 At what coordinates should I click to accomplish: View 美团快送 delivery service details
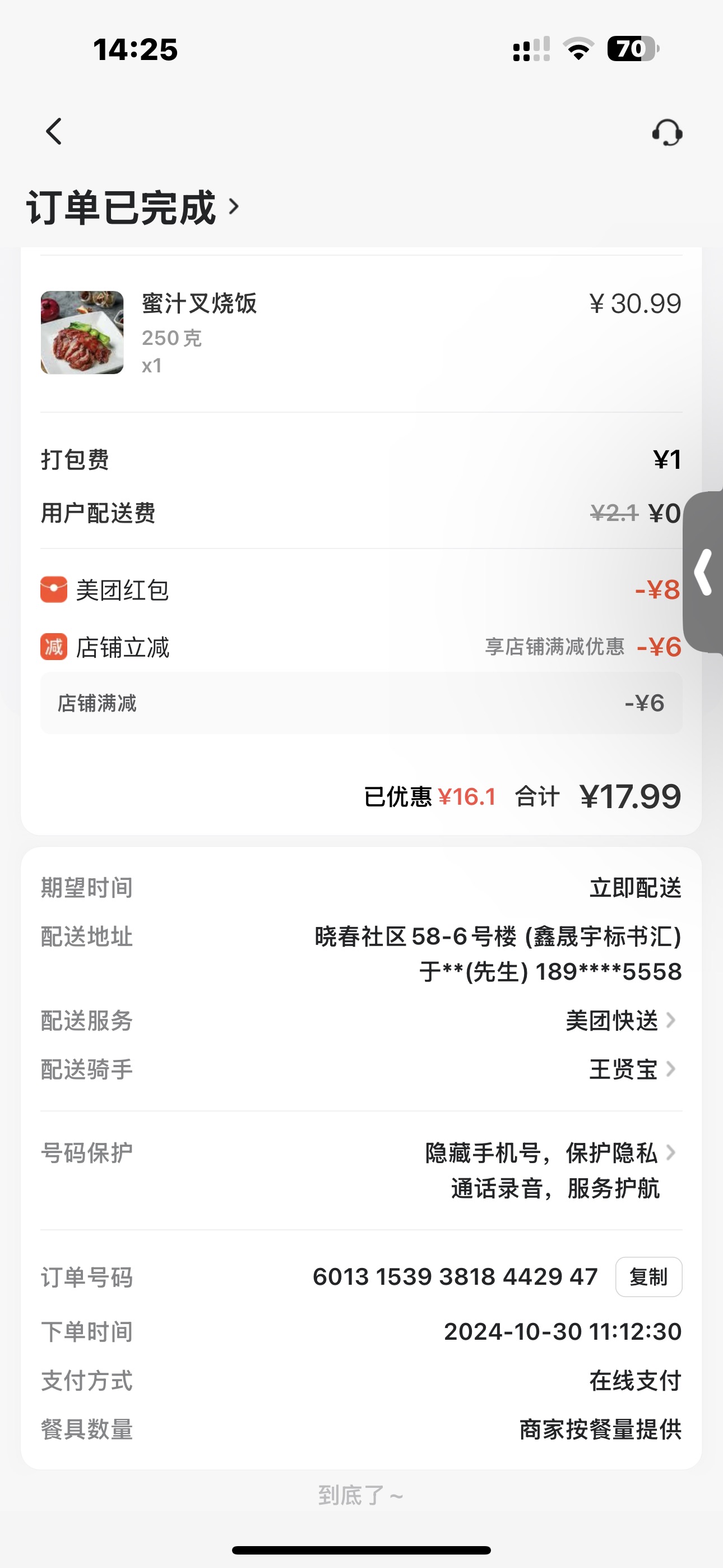pyautogui.click(x=620, y=1021)
